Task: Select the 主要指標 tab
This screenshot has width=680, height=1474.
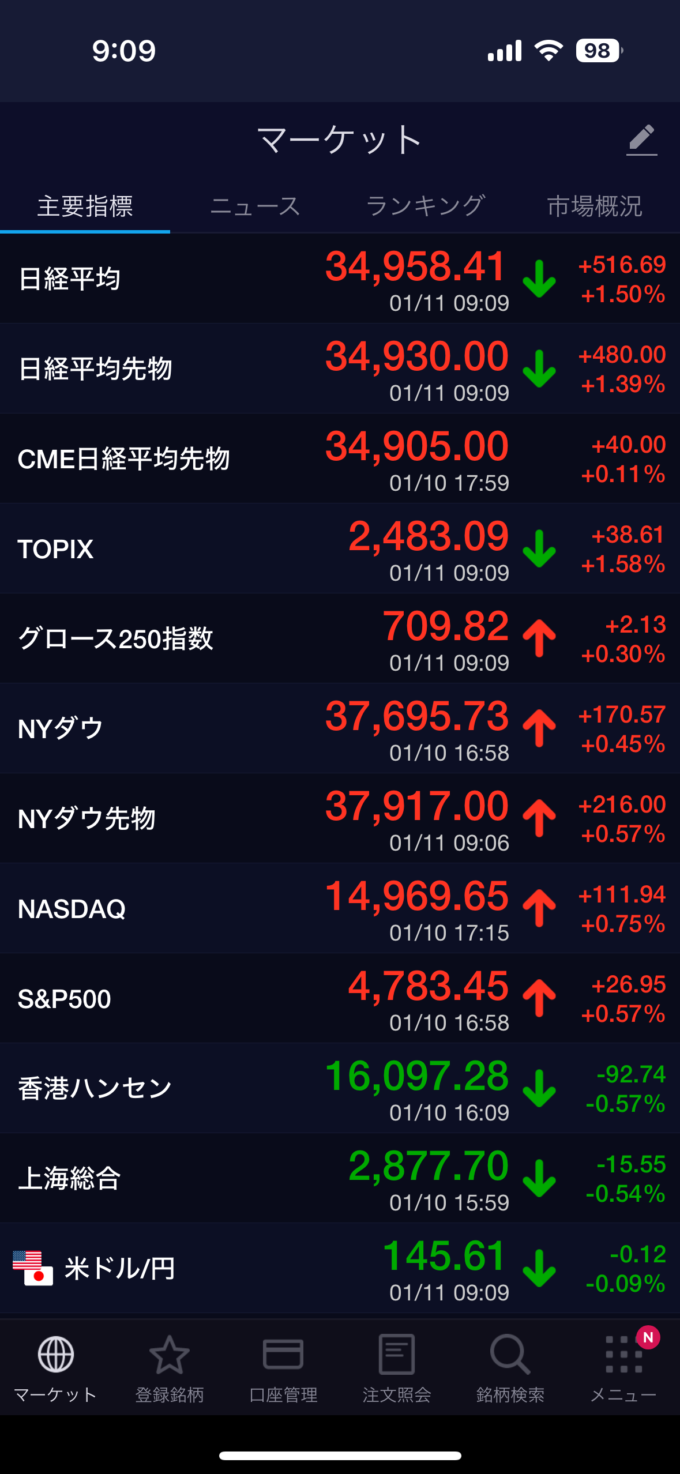Action: [85, 206]
